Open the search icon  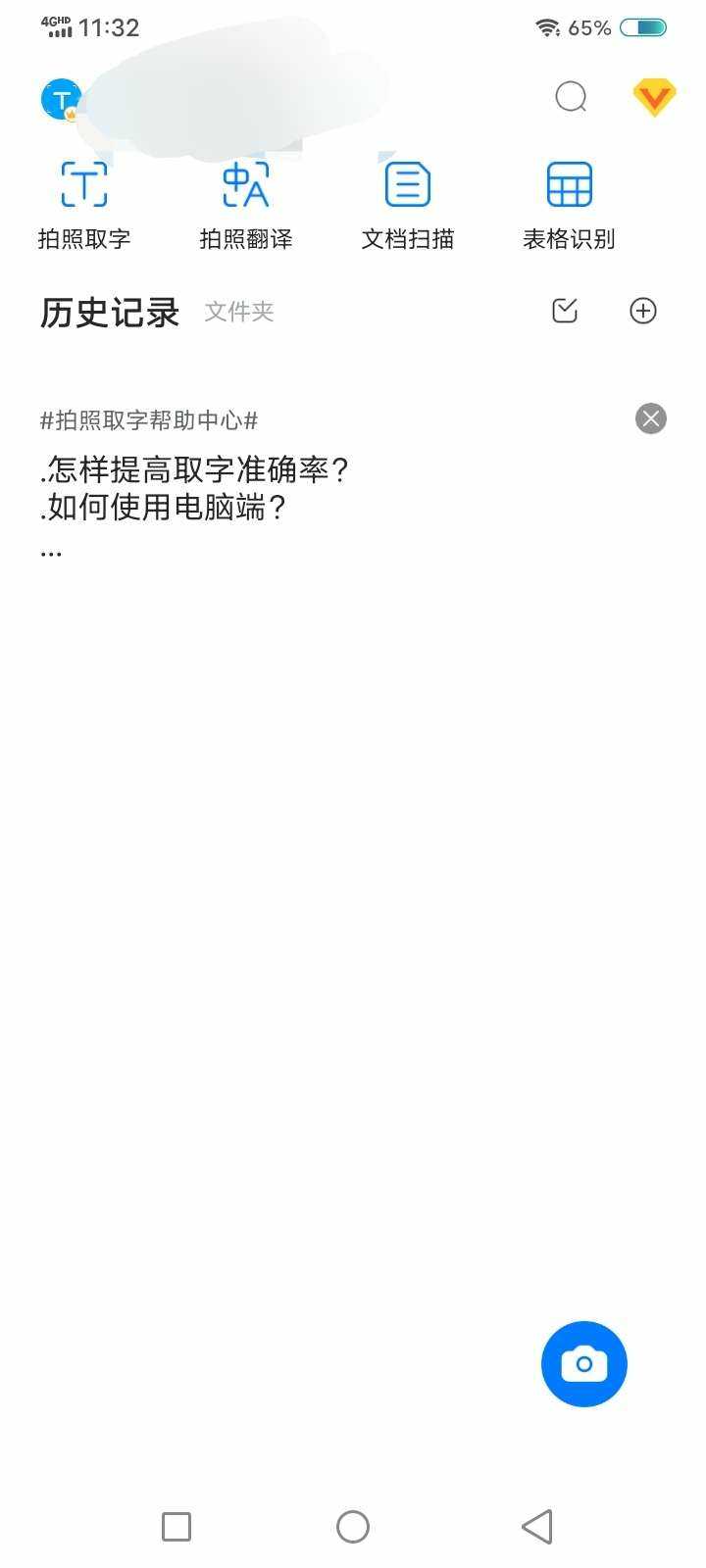(571, 97)
